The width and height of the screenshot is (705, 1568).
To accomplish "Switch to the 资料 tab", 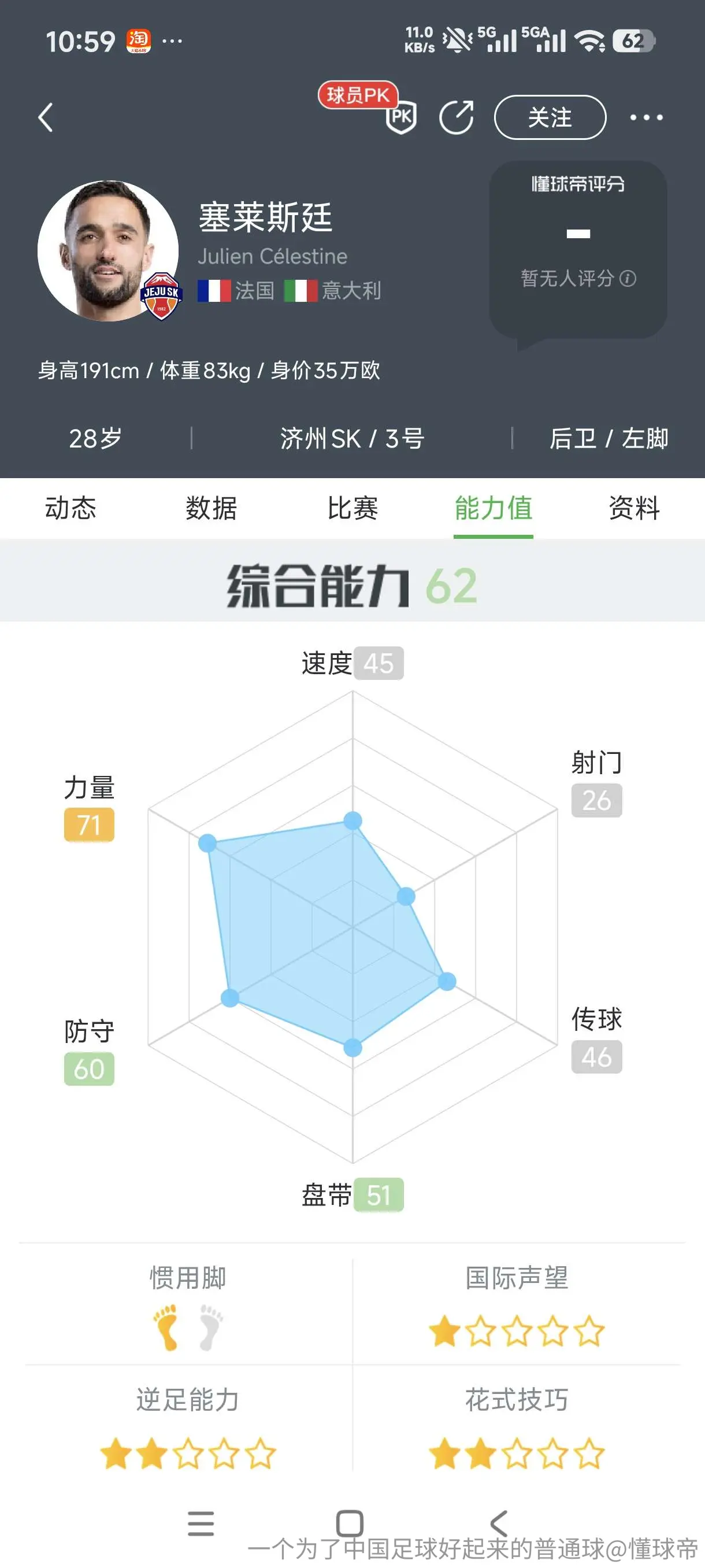I will [634, 508].
